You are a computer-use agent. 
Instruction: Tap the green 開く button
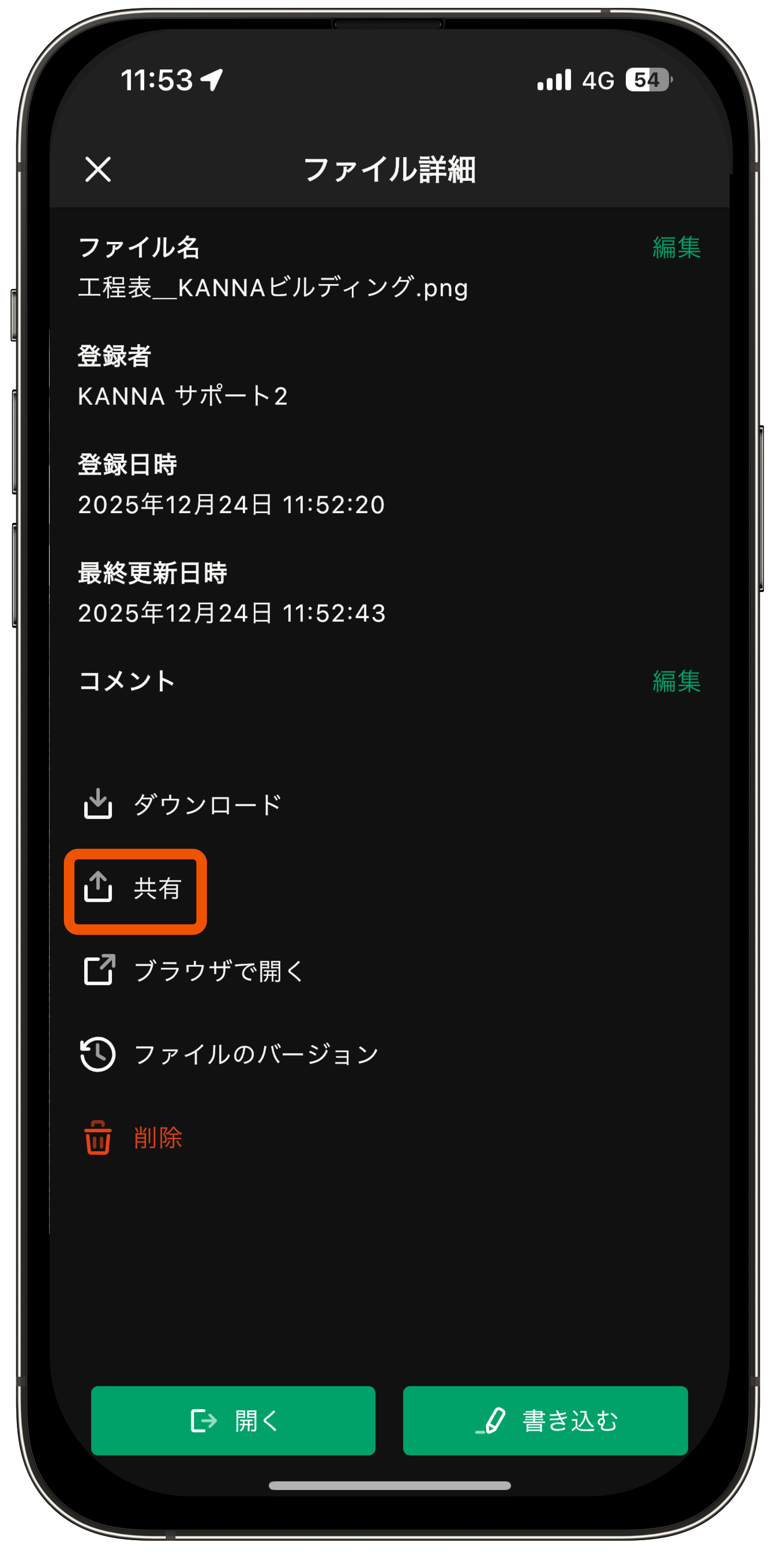point(233,1421)
